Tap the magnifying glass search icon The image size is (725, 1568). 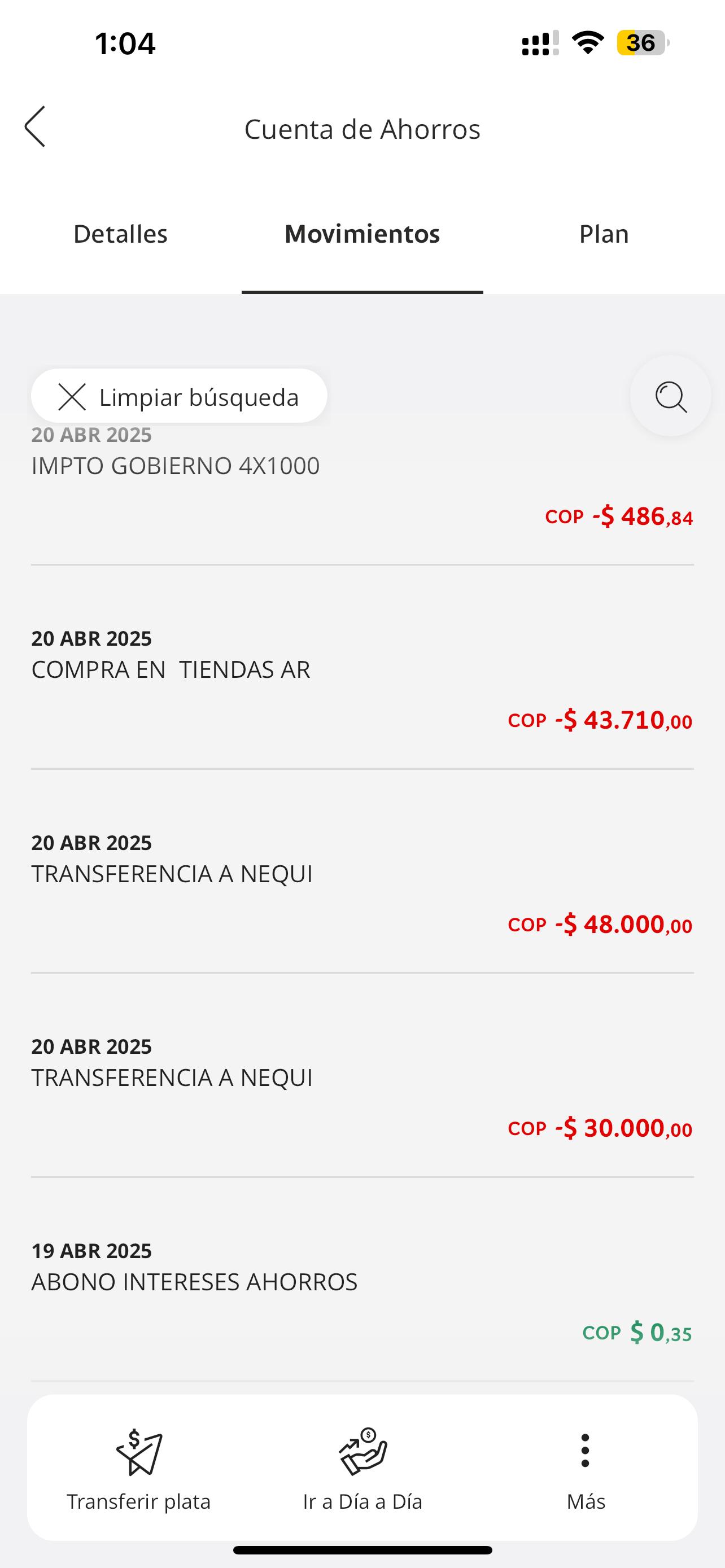(670, 397)
